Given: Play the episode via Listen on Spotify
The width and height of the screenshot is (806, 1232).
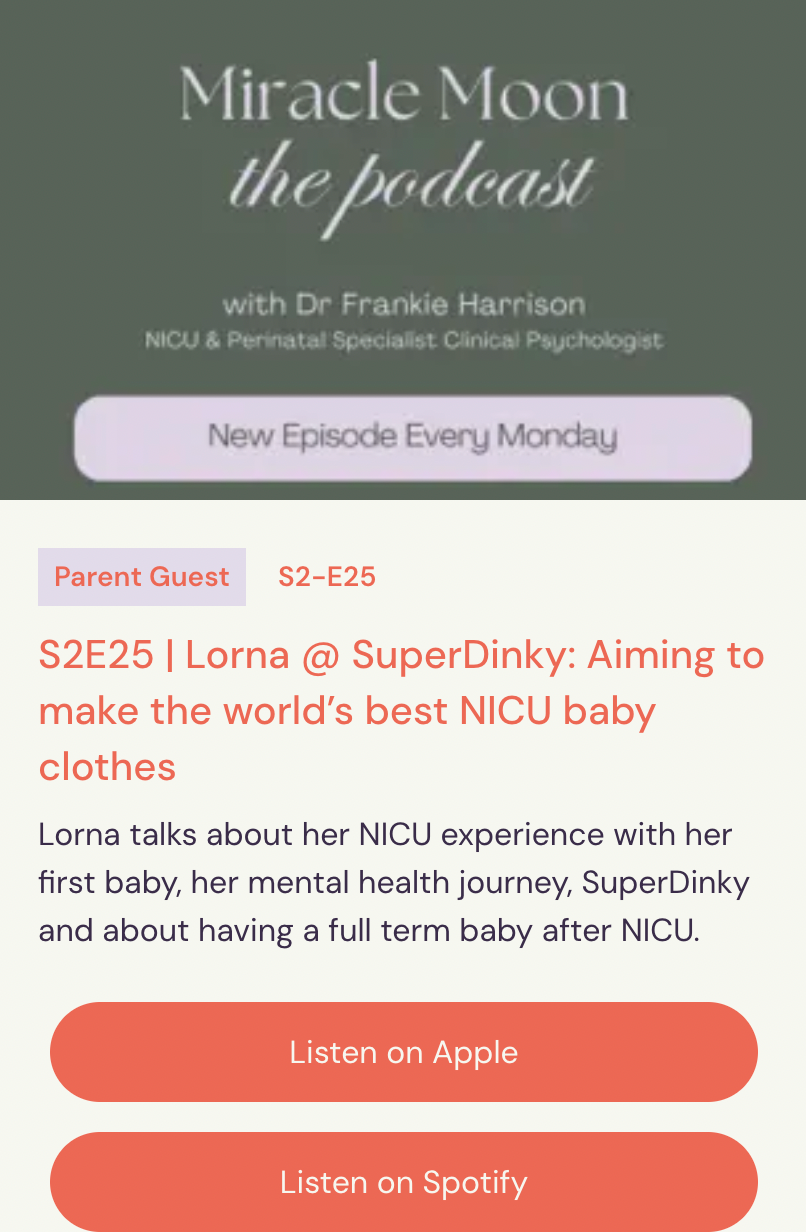Looking at the screenshot, I should pyautogui.click(x=404, y=1182).
